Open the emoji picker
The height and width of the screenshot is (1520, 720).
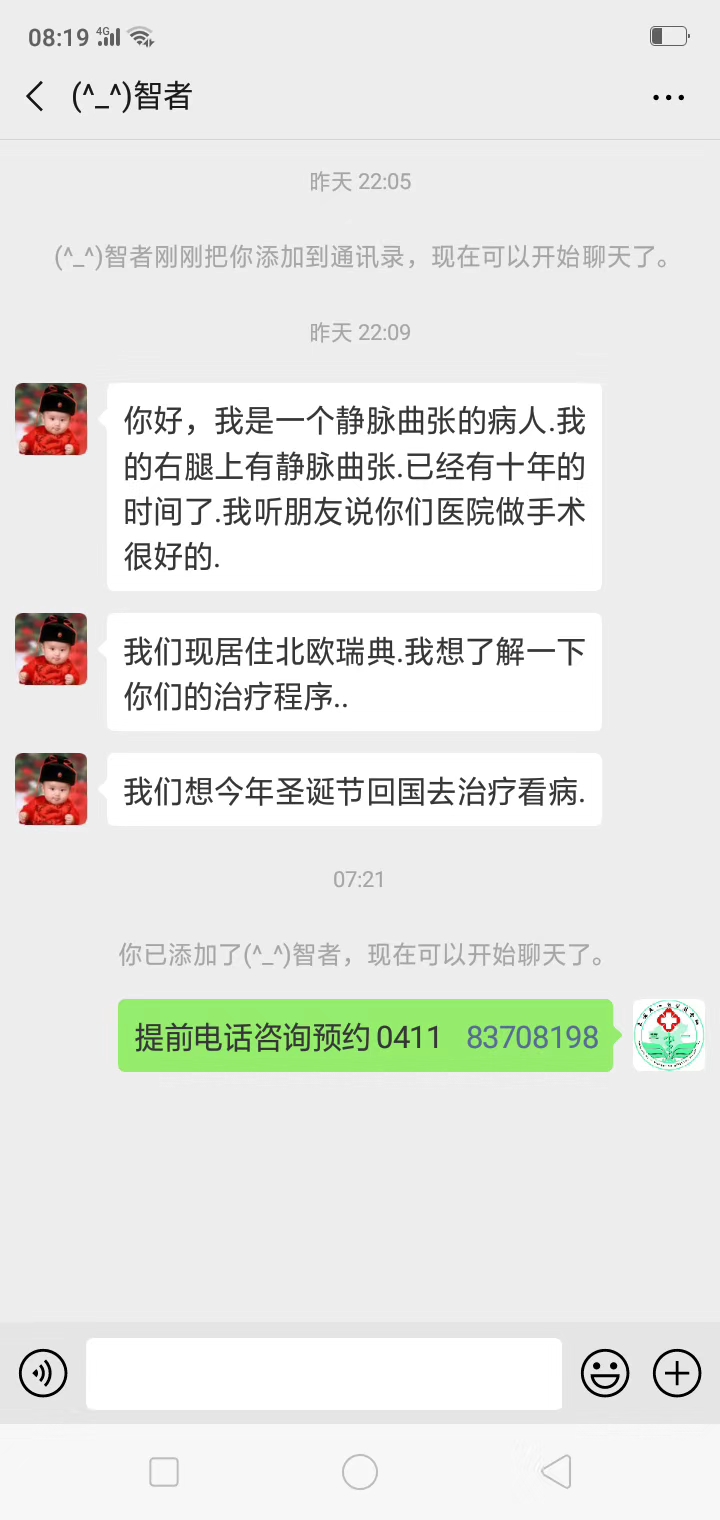[605, 1373]
